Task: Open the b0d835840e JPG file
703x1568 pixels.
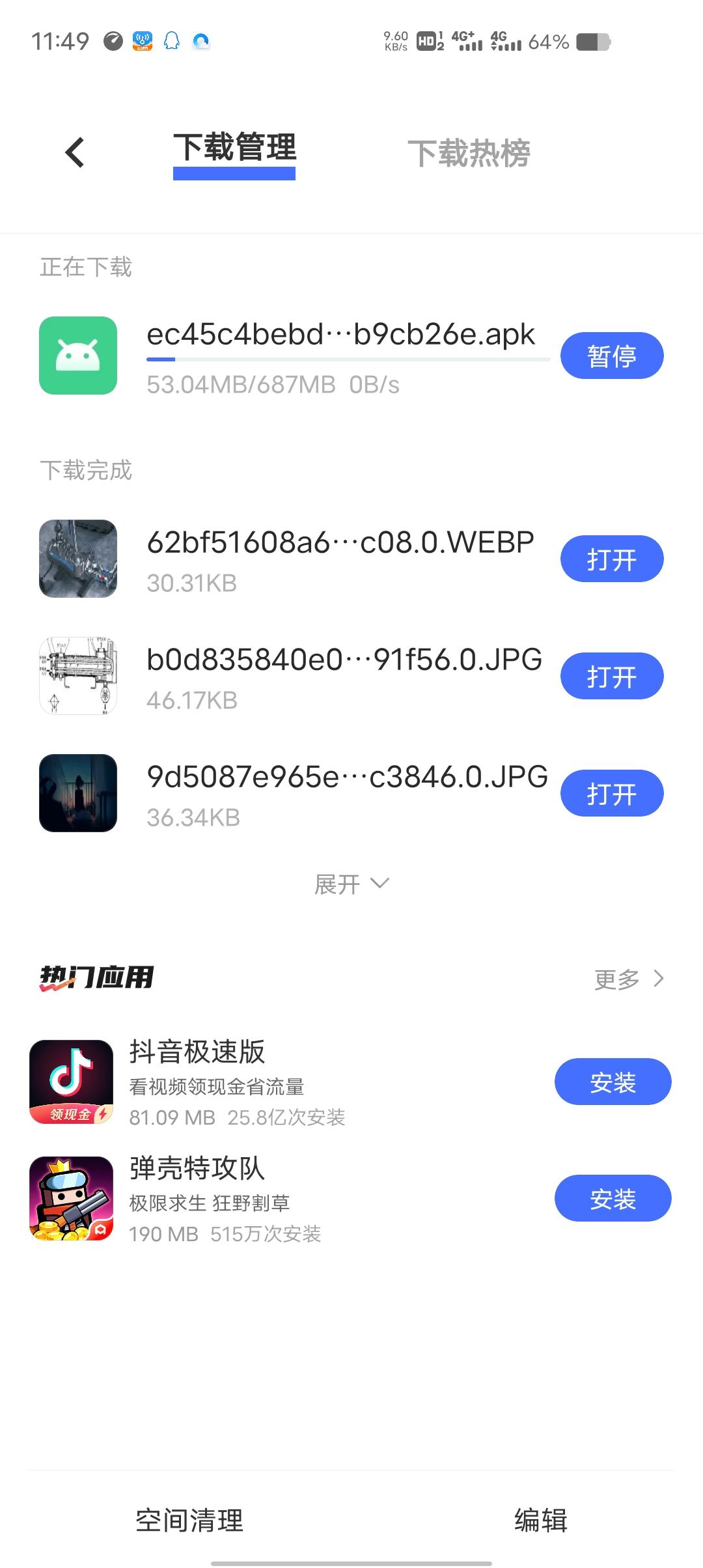Action: coord(612,677)
